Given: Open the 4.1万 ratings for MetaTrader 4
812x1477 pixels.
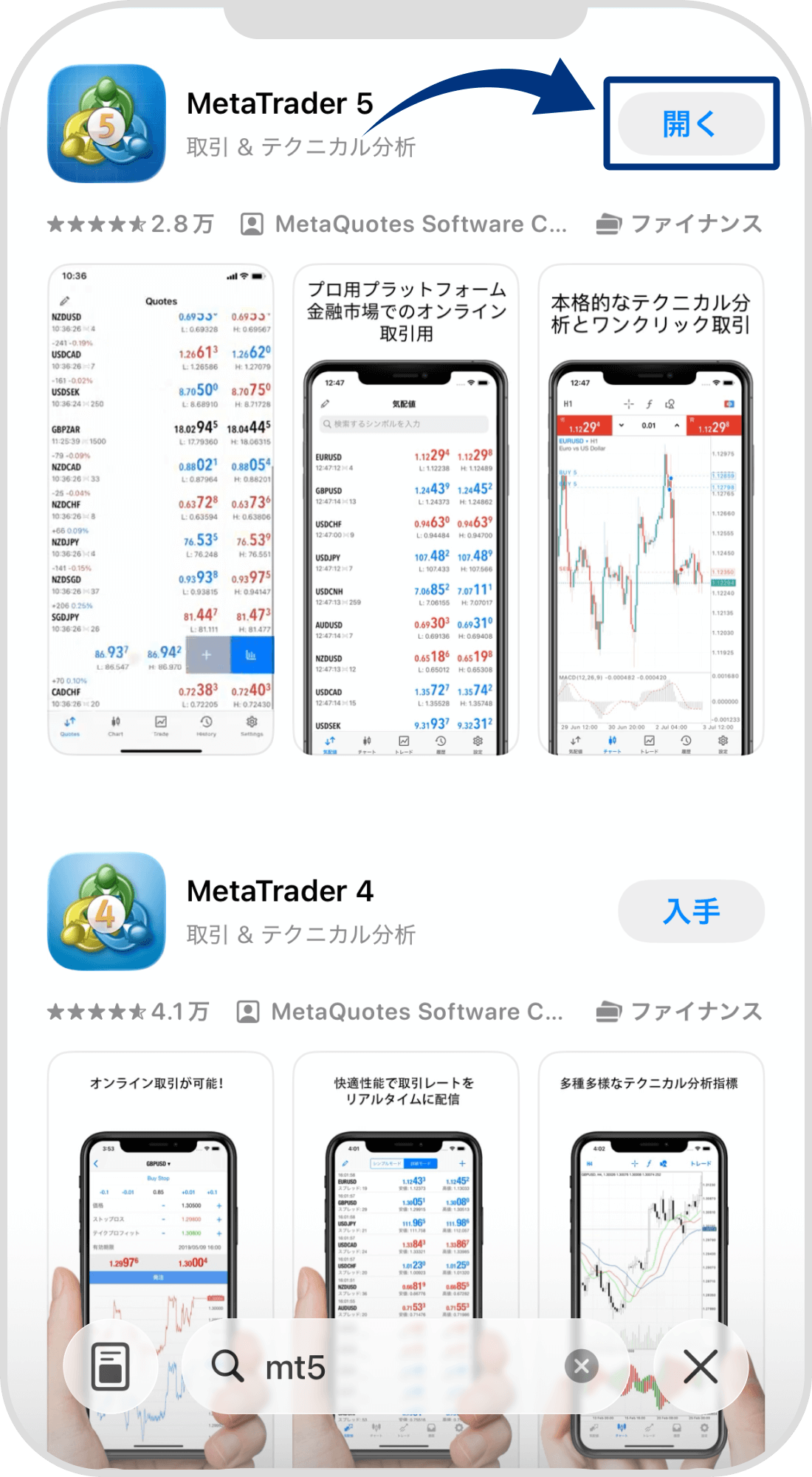Looking at the screenshot, I should pos(129,1010).
